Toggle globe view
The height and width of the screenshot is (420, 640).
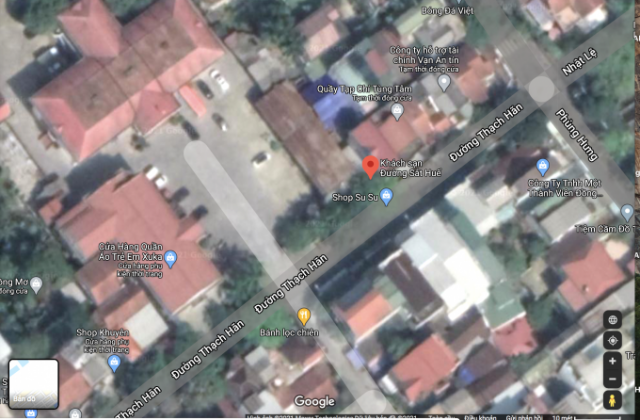pos(613,321)
